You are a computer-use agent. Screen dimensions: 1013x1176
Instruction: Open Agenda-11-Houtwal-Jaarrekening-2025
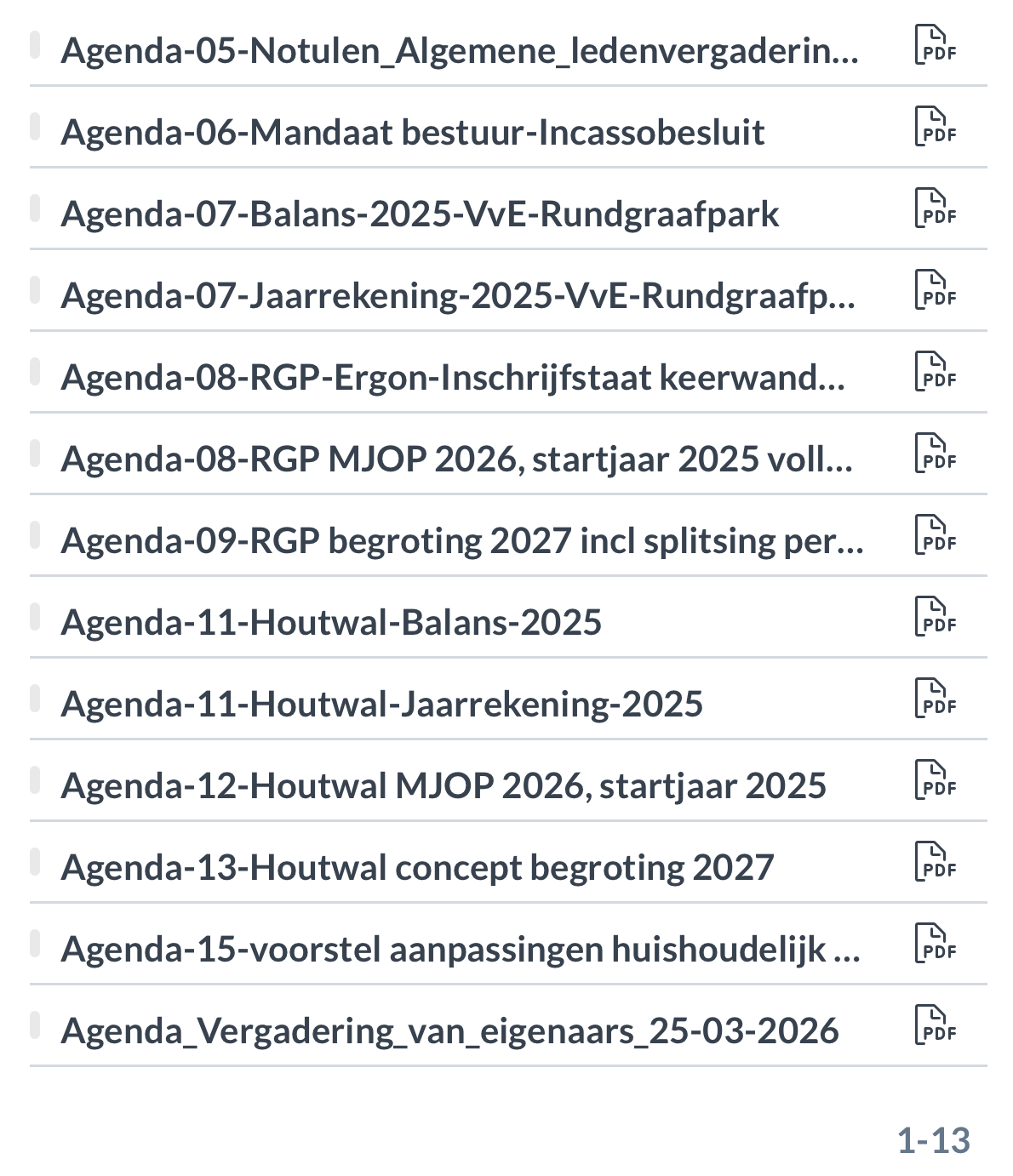tap(382, 705)
